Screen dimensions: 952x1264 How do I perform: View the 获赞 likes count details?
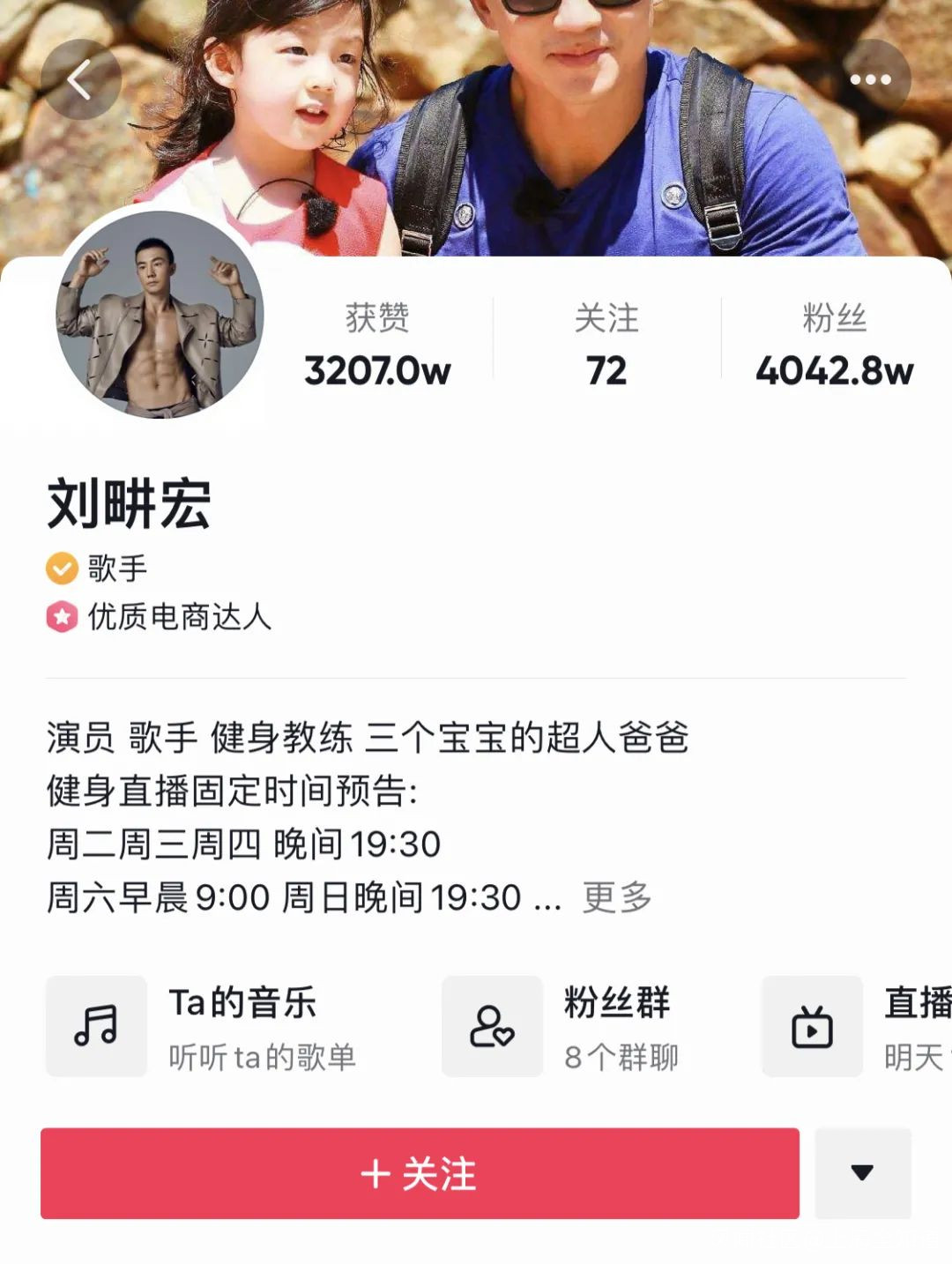tap(377, 344)
